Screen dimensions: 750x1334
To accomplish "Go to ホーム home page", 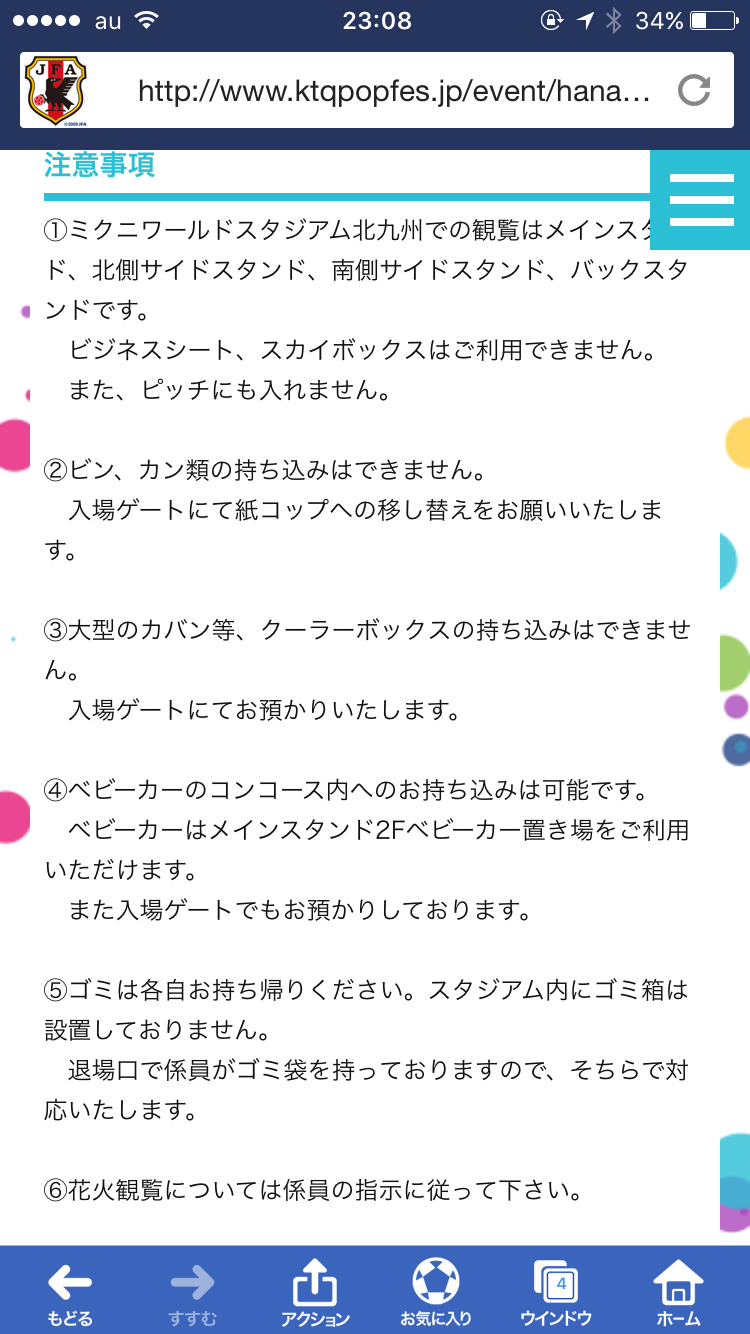I will pyautogui.click(x=679, y=1292).
